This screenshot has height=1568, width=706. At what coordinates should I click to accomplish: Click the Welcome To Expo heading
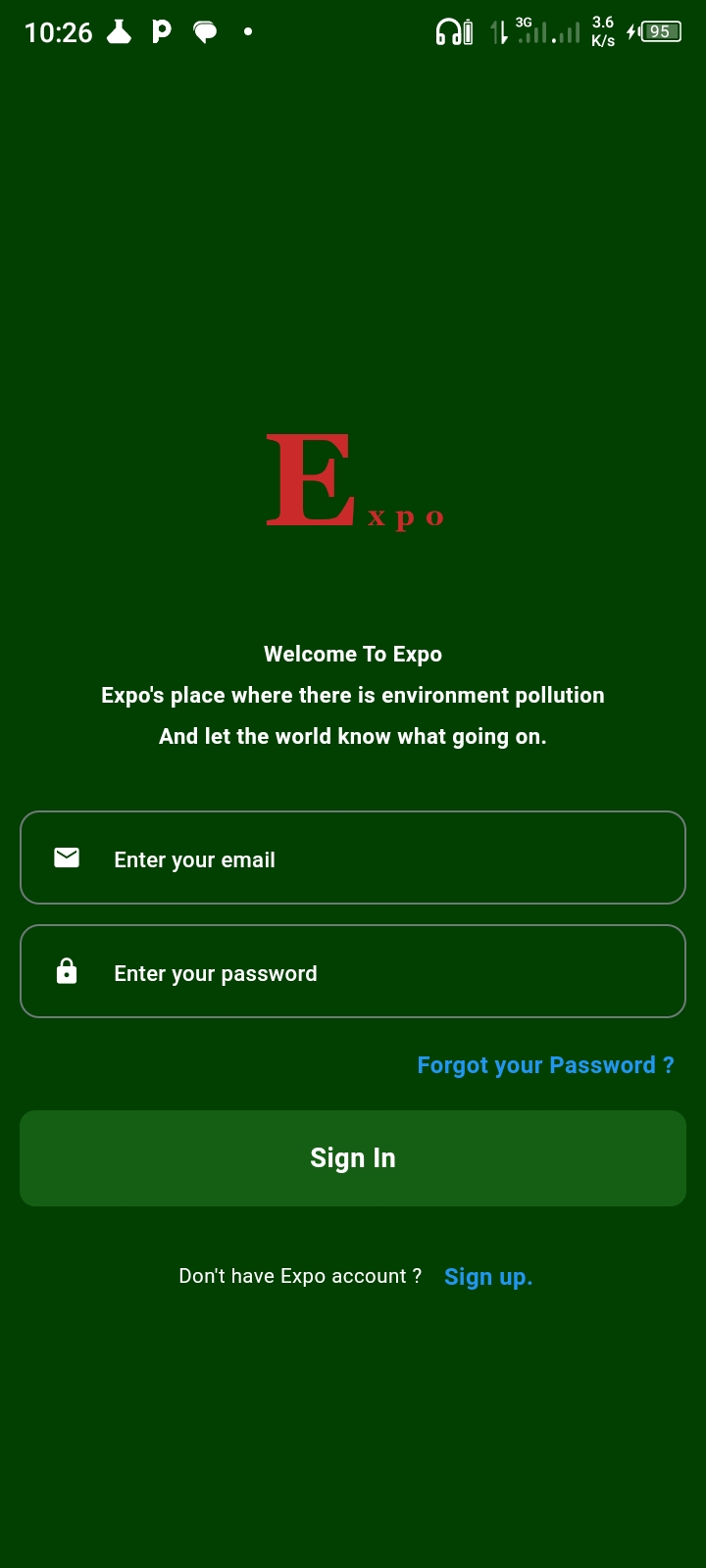click(x=353, y=654)
